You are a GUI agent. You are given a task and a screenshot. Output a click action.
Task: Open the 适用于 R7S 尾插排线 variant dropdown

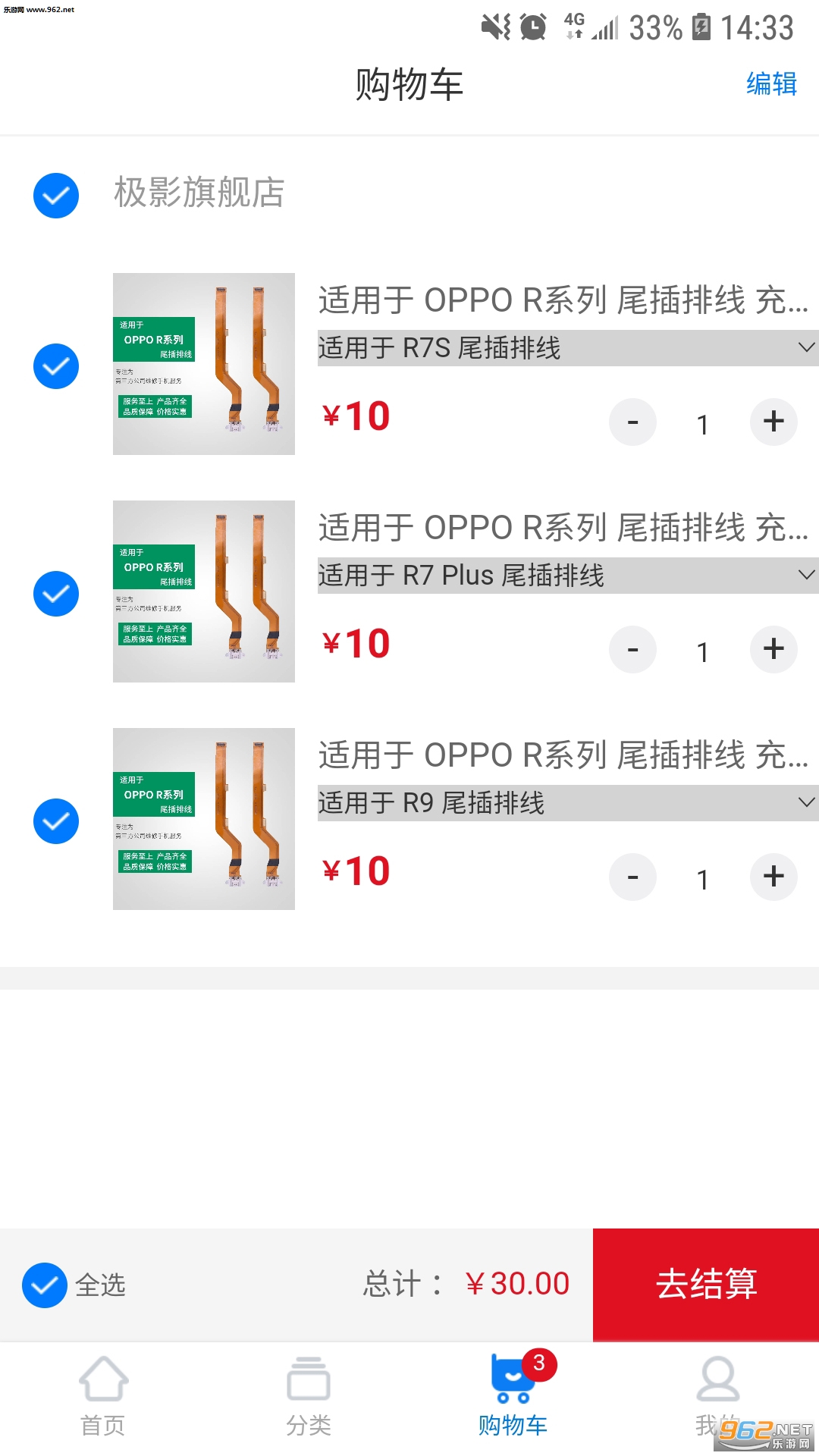tap(567, 348)
